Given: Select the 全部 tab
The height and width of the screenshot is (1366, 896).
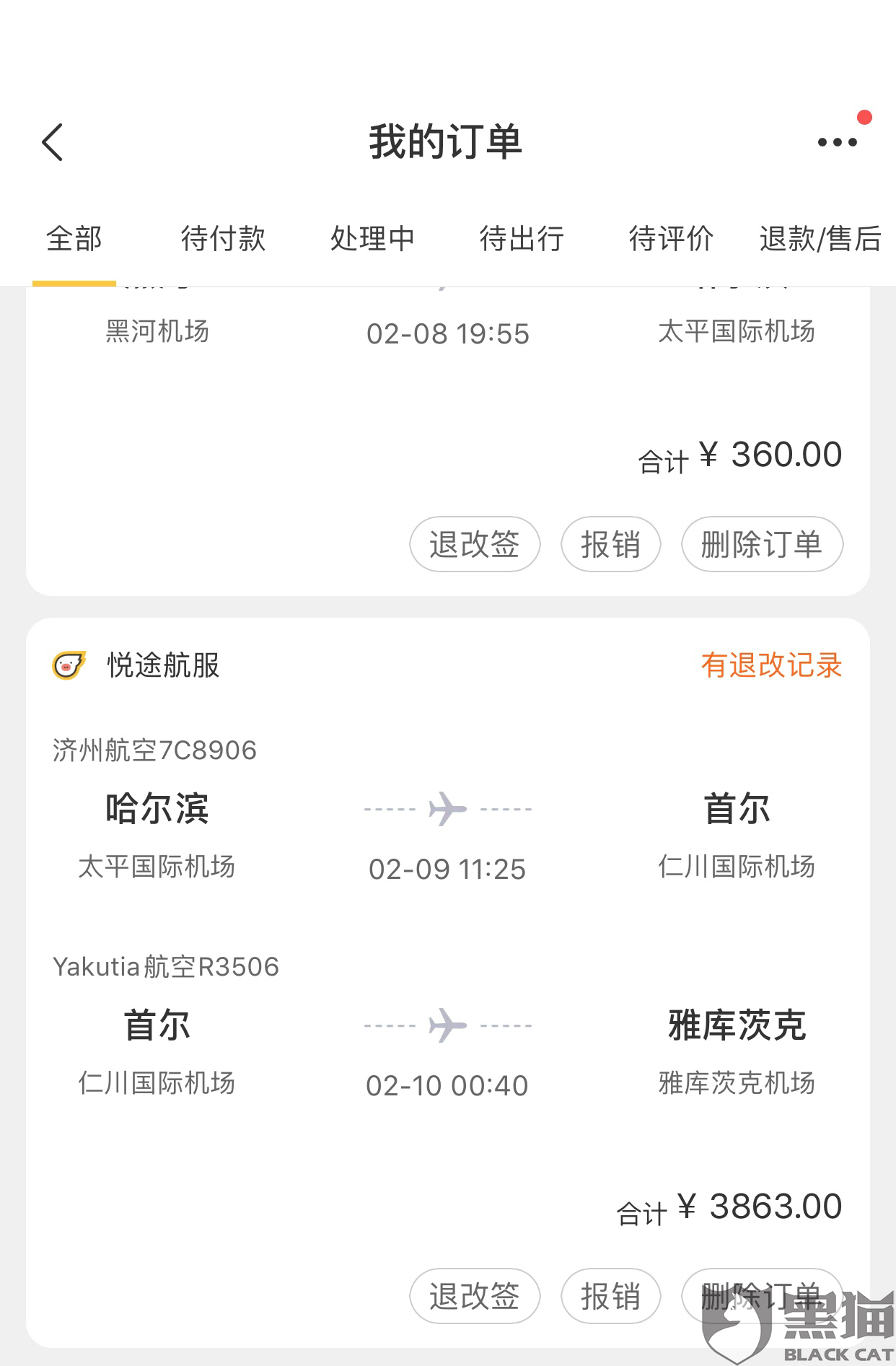Looking at the screenshot, I should pyautogui.click(x=74, y=239).
